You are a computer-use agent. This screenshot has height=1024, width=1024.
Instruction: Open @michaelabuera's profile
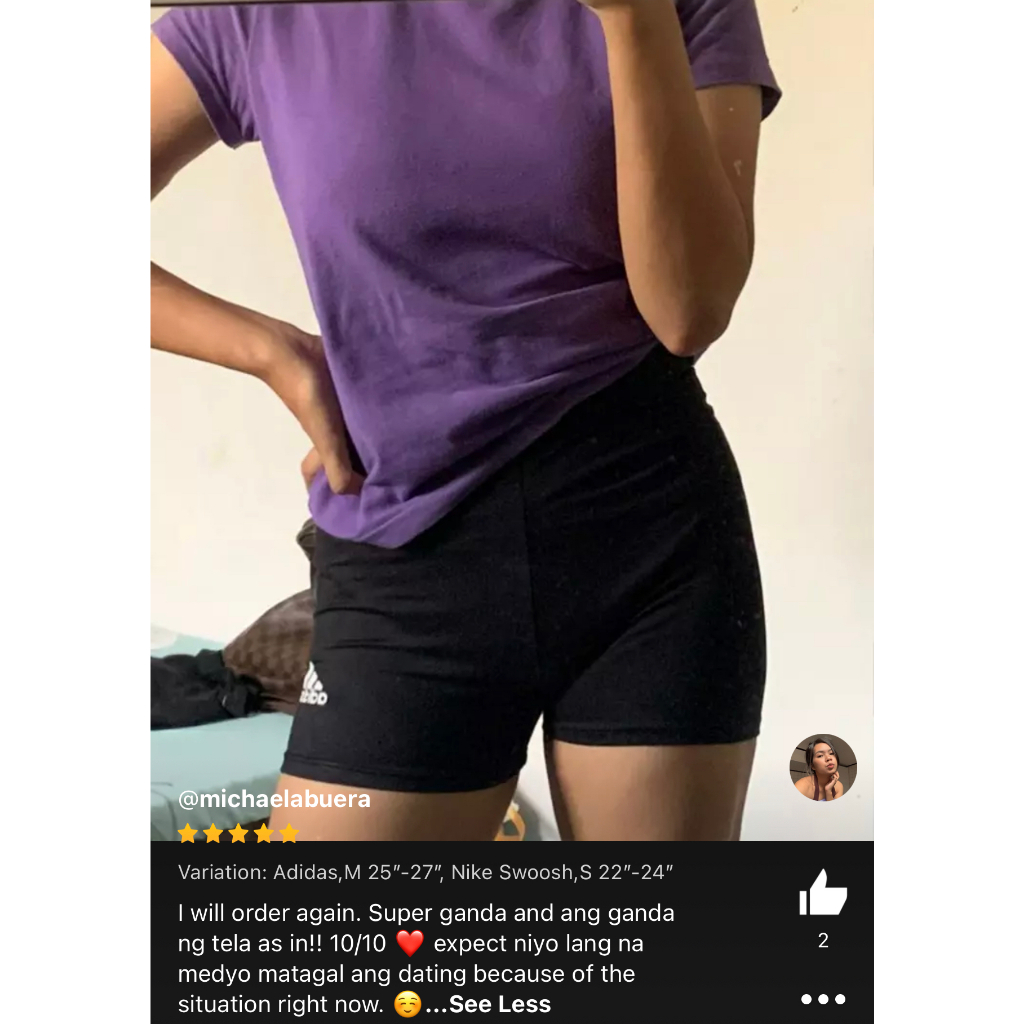click(274, 799)
